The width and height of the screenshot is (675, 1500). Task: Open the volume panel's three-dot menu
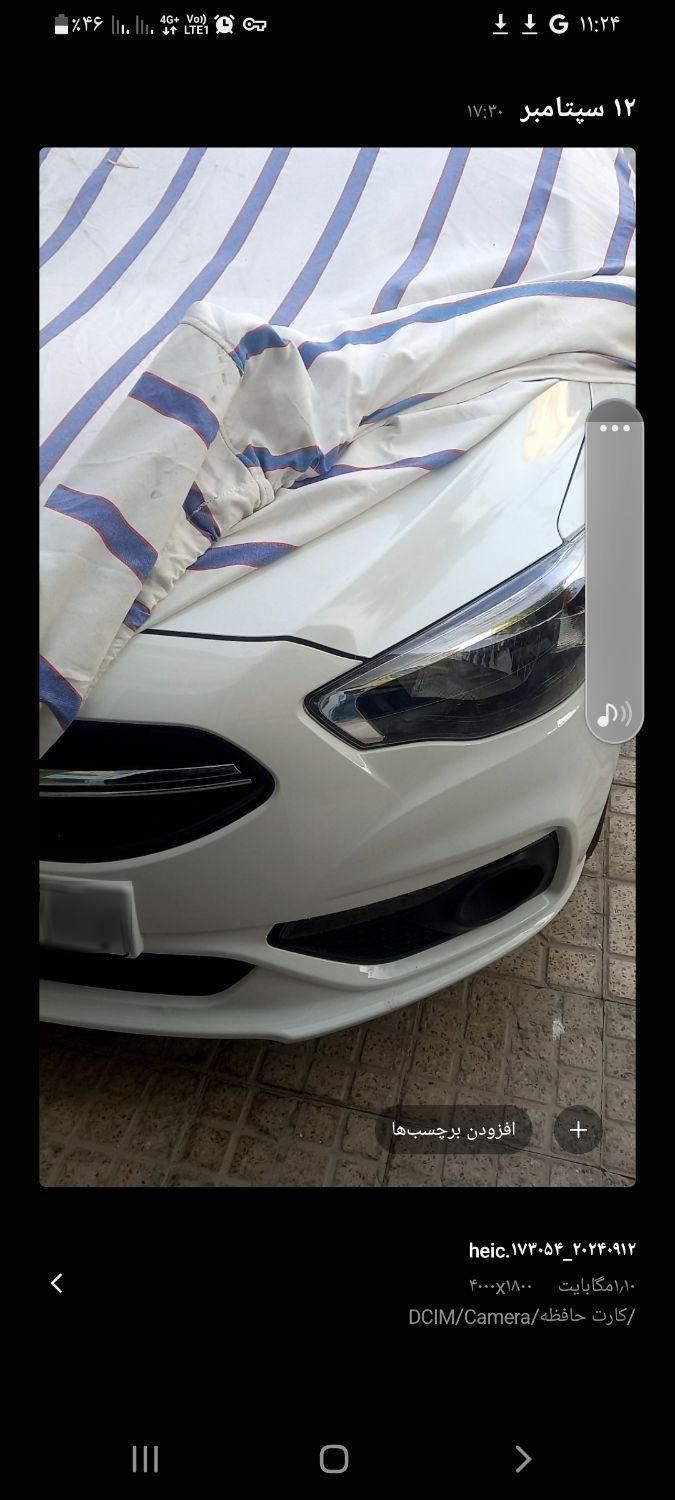pyautogui.click(x=614, y=429)
